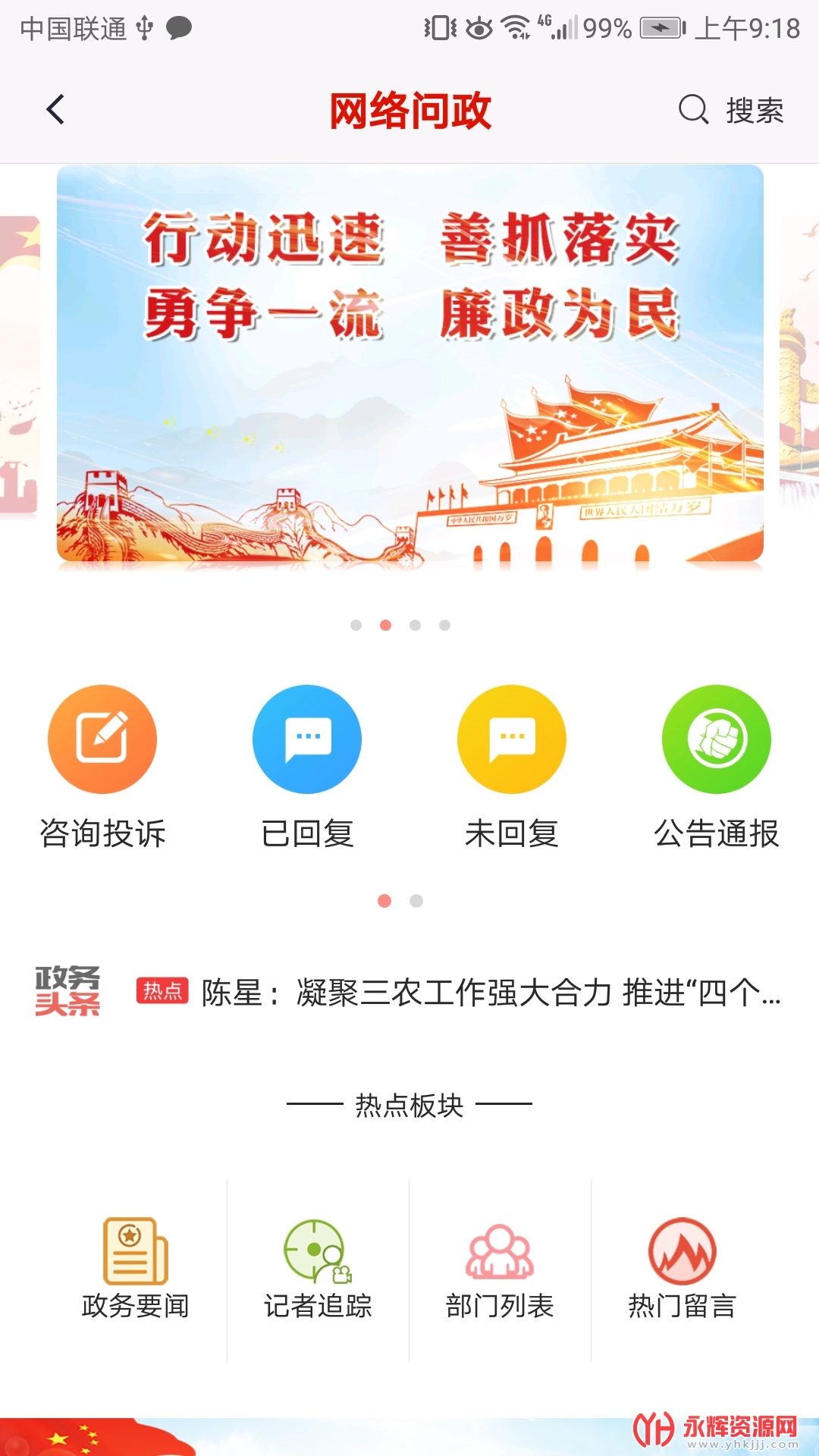The height and width of the screenshot is (1456, 819).
Task: Read the 陈星 hot headline article
Action: coord(491,992)
